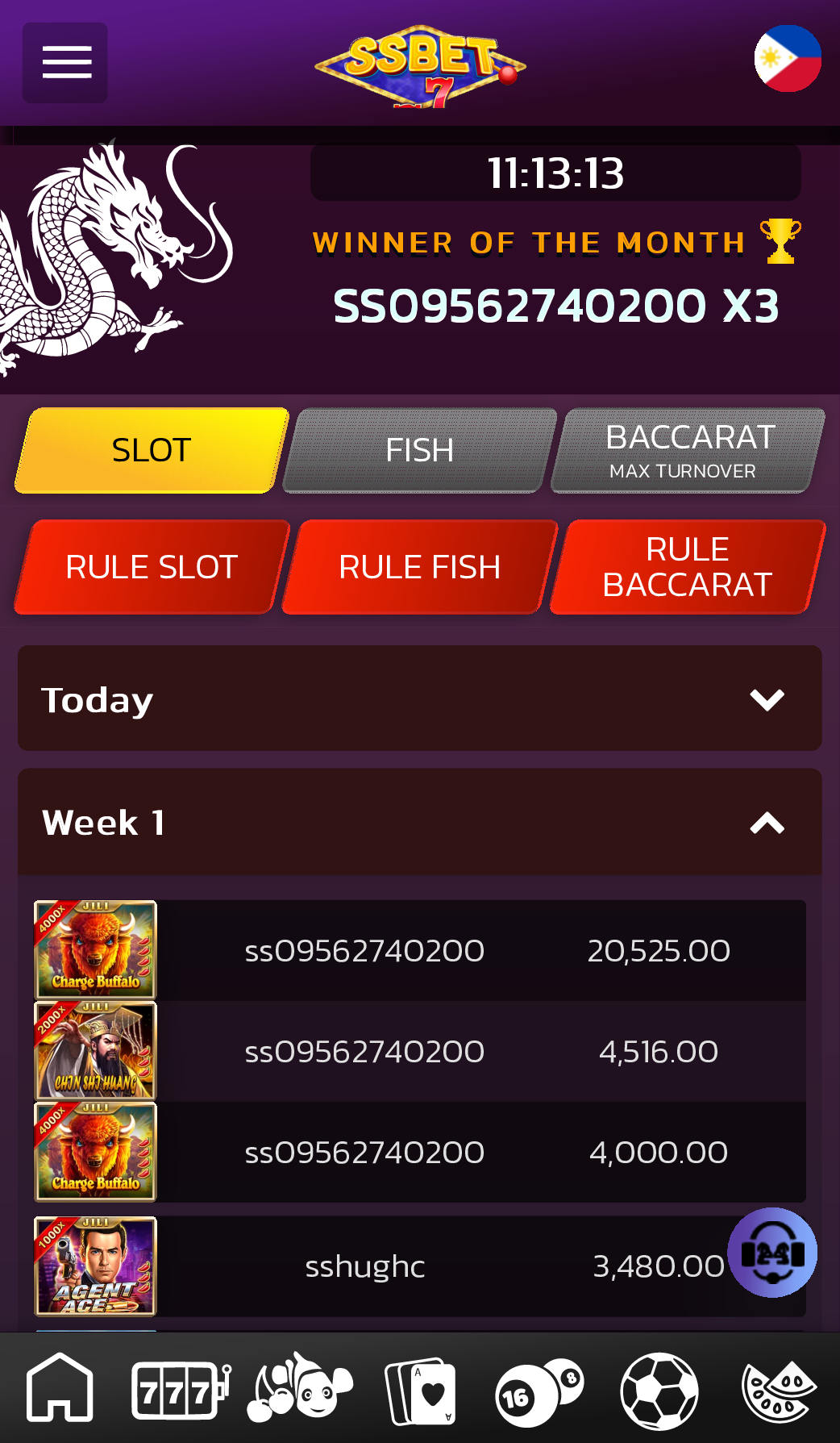Open the fishing games section
This screenshot has width=840, height=1443.
coord(300,1389)
